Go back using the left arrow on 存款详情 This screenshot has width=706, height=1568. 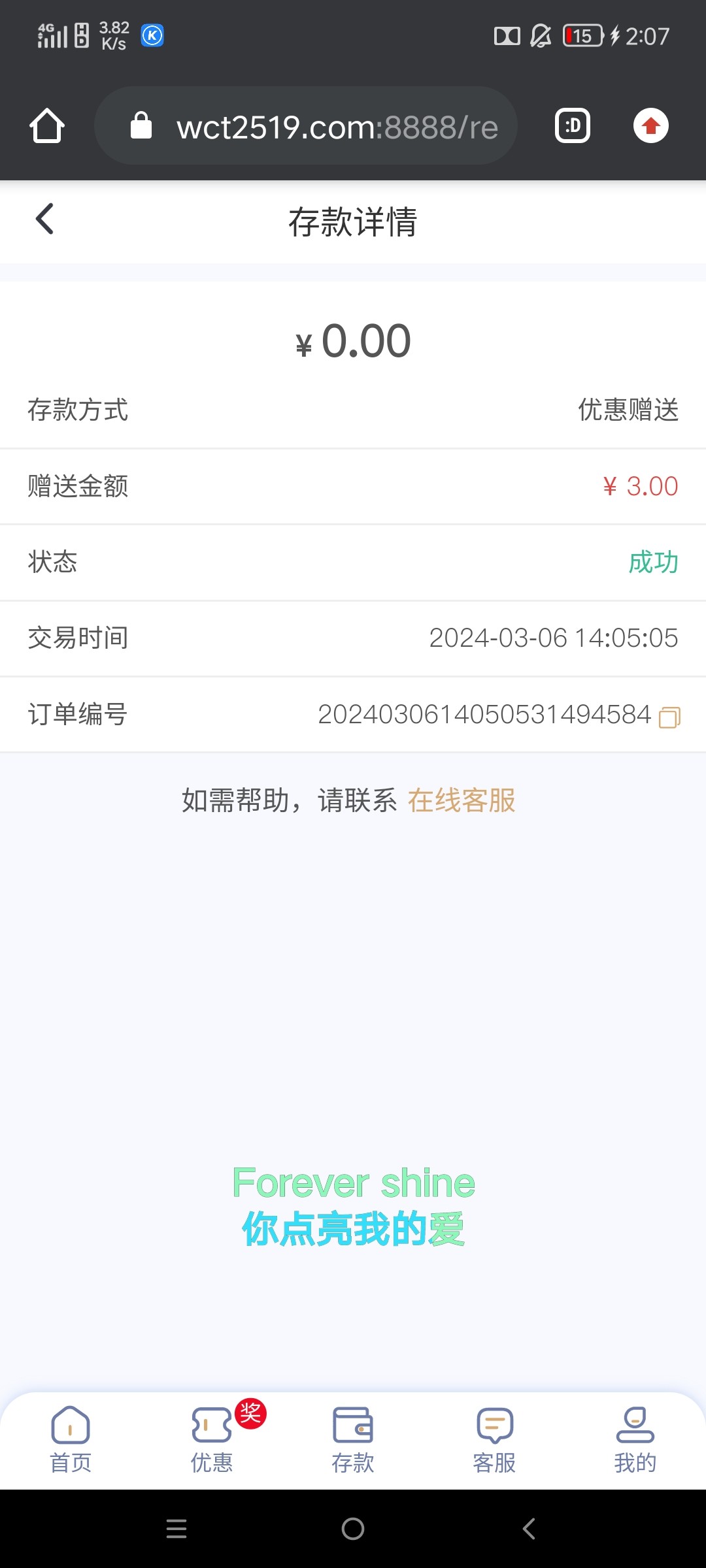(x=44, y=220)
